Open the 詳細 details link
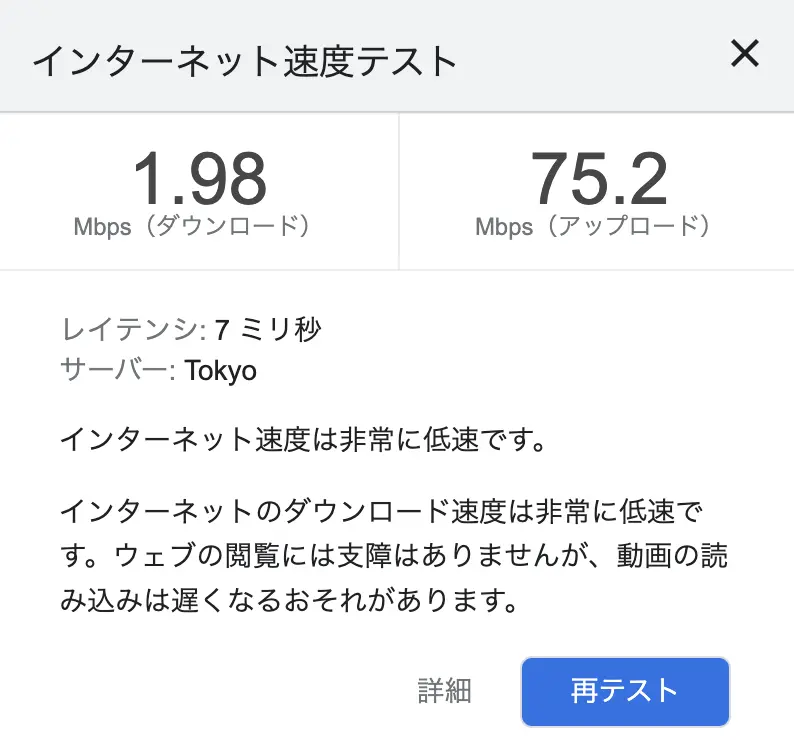The image size is (794, 744). [444, 691]
